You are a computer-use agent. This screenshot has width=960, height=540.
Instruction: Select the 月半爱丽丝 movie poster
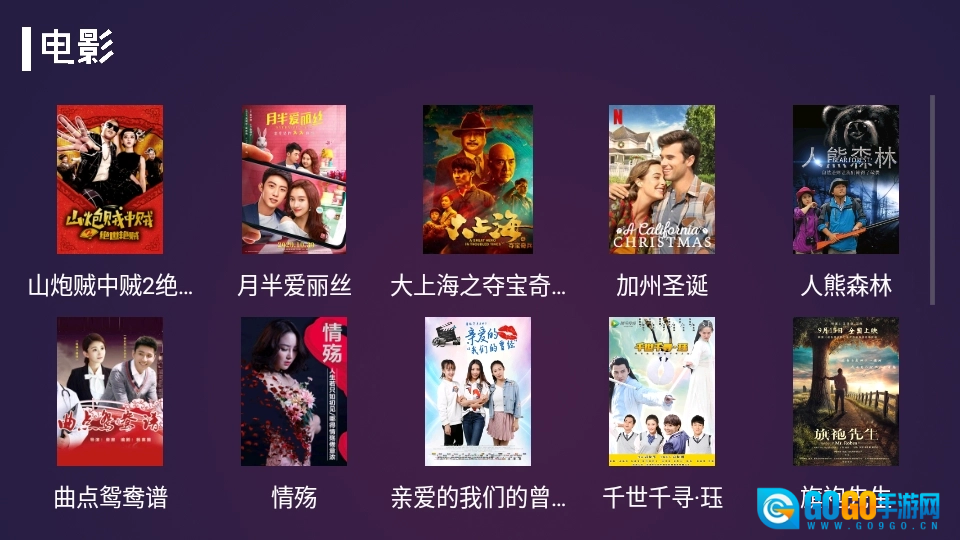(x=294, y=180)
